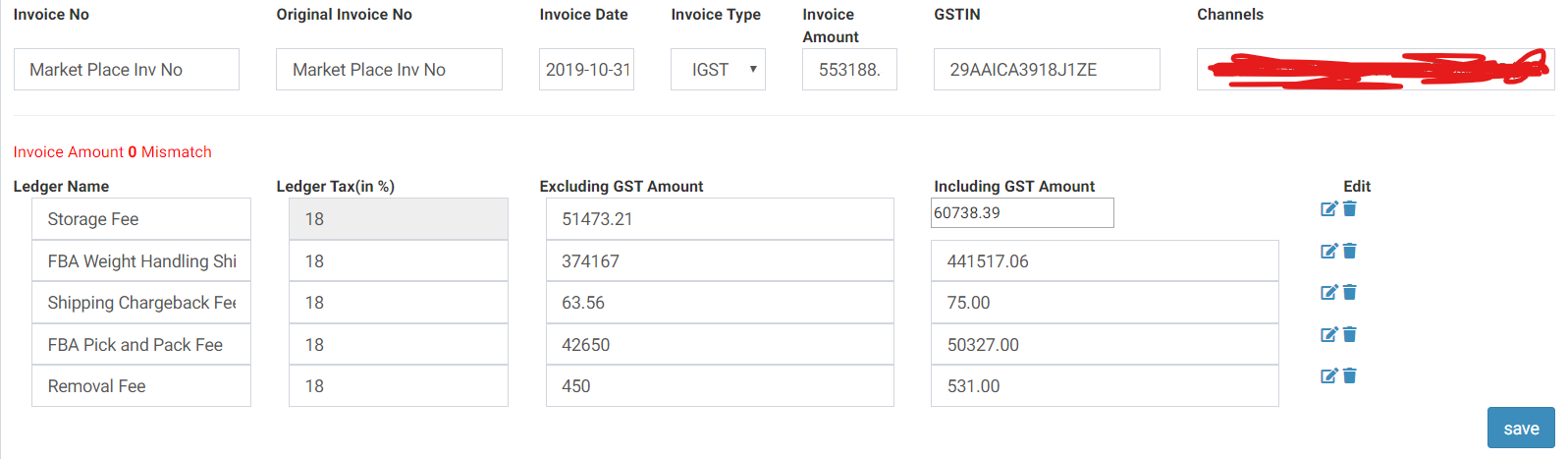Select the 374167 Excluding GST amount field
1568x459 pixels.
(x=719, y=261)
